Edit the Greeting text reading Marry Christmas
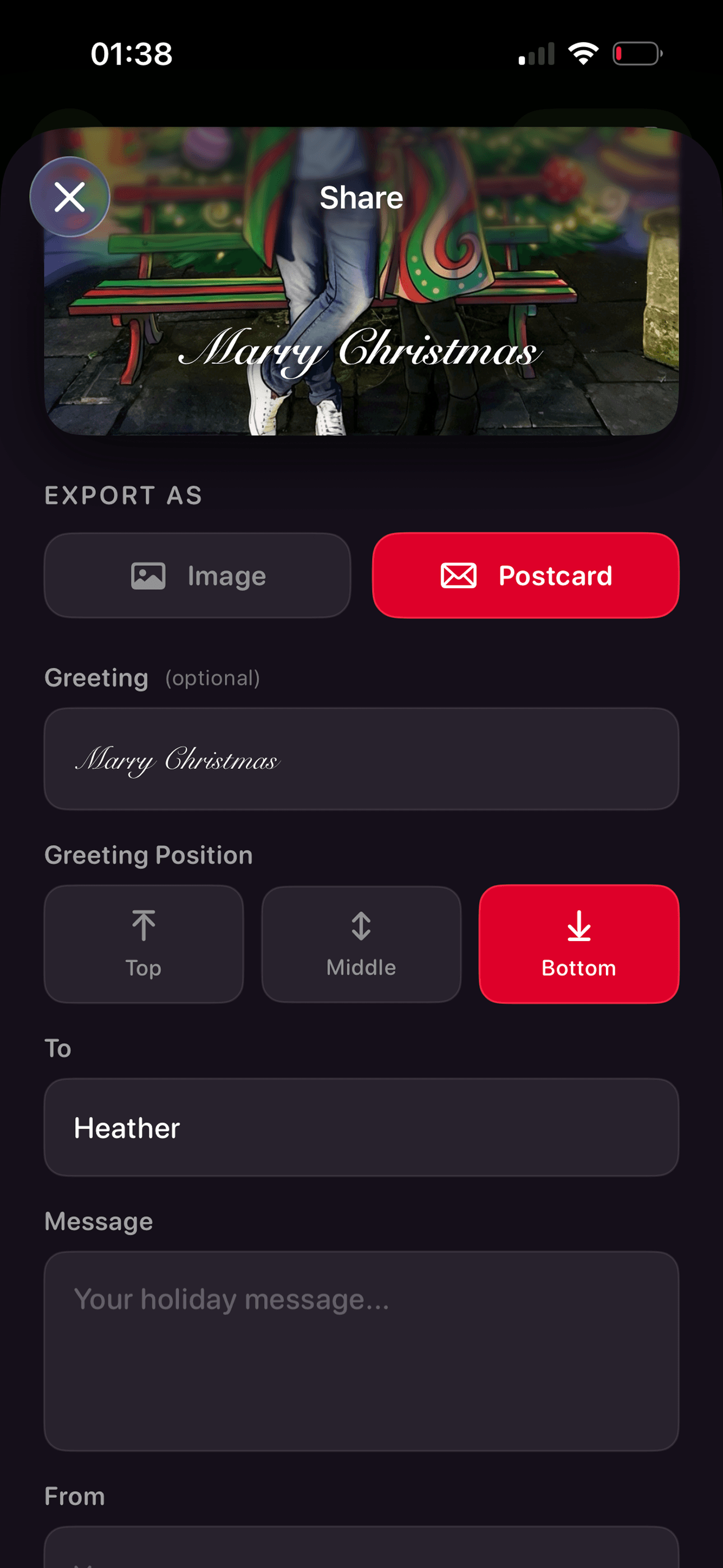Viewport: 723px width, 1568px height. tap(361, 758)
